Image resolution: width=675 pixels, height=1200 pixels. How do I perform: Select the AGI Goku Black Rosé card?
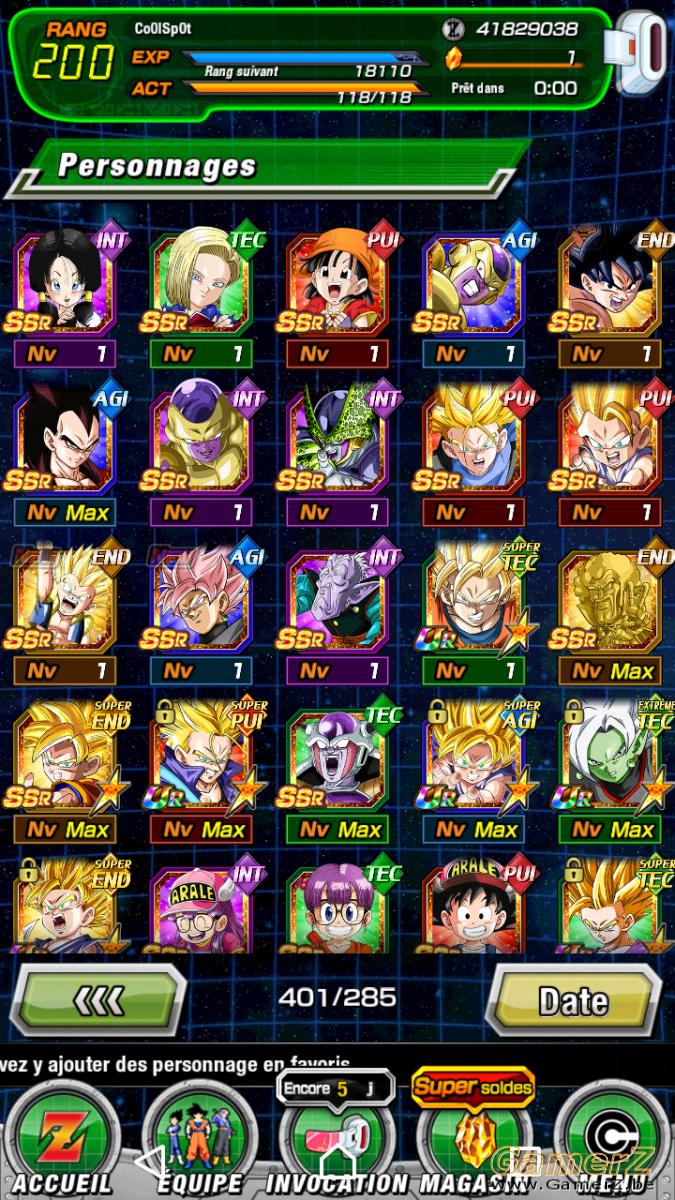pos(201,601)
